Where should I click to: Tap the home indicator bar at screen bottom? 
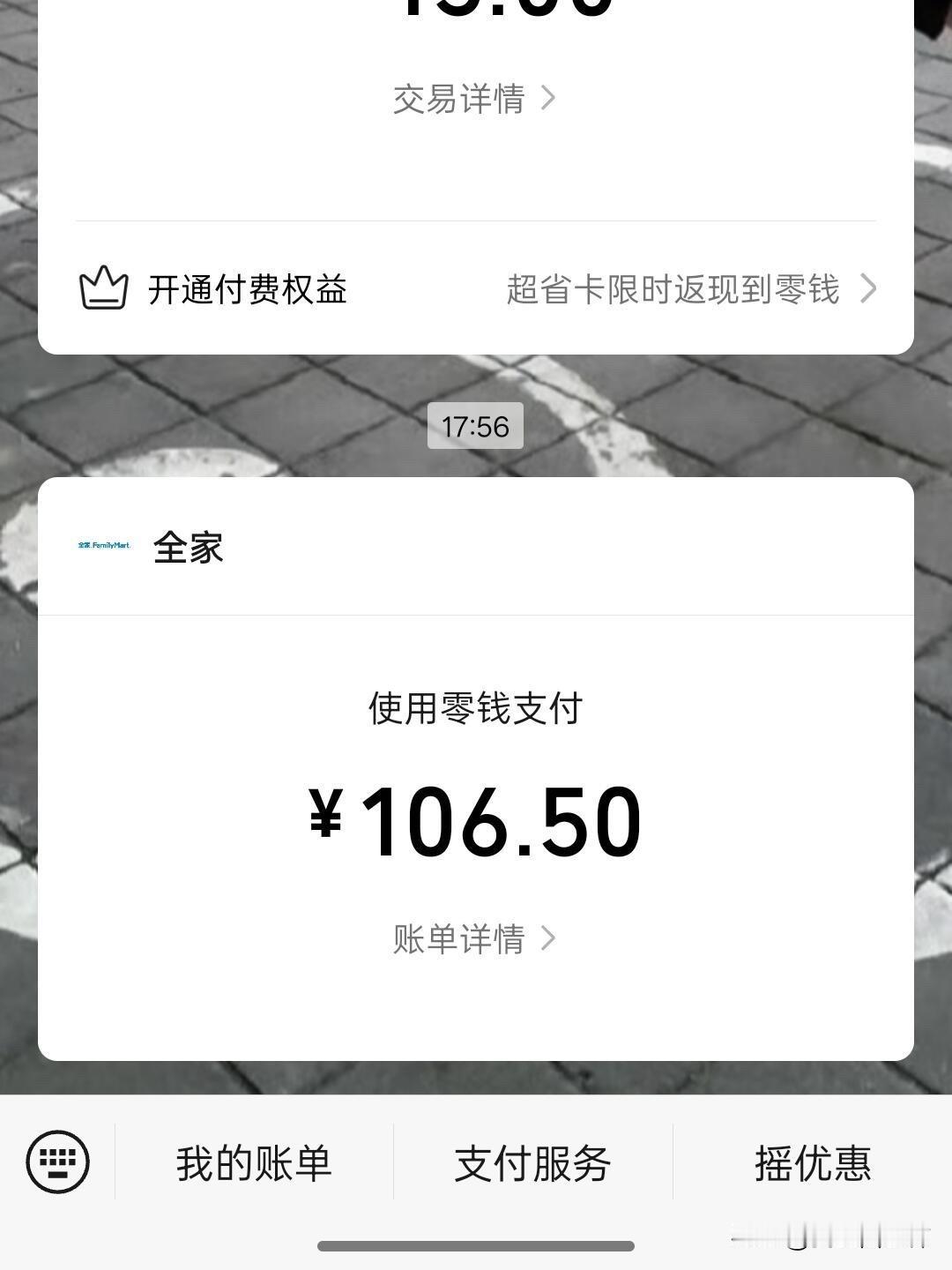tap(476, 1245)
